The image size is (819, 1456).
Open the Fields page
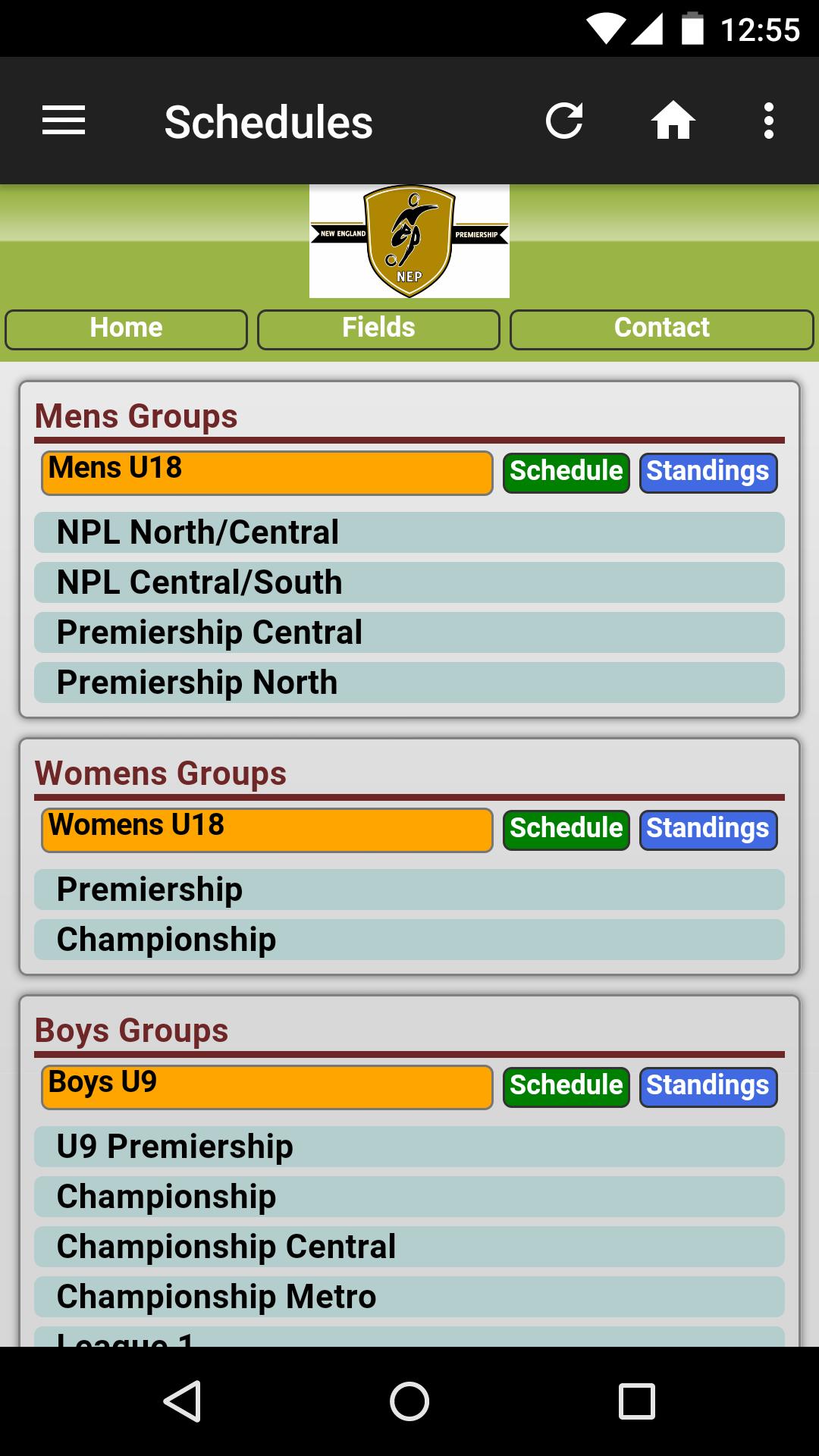click(x=378, y=329)
